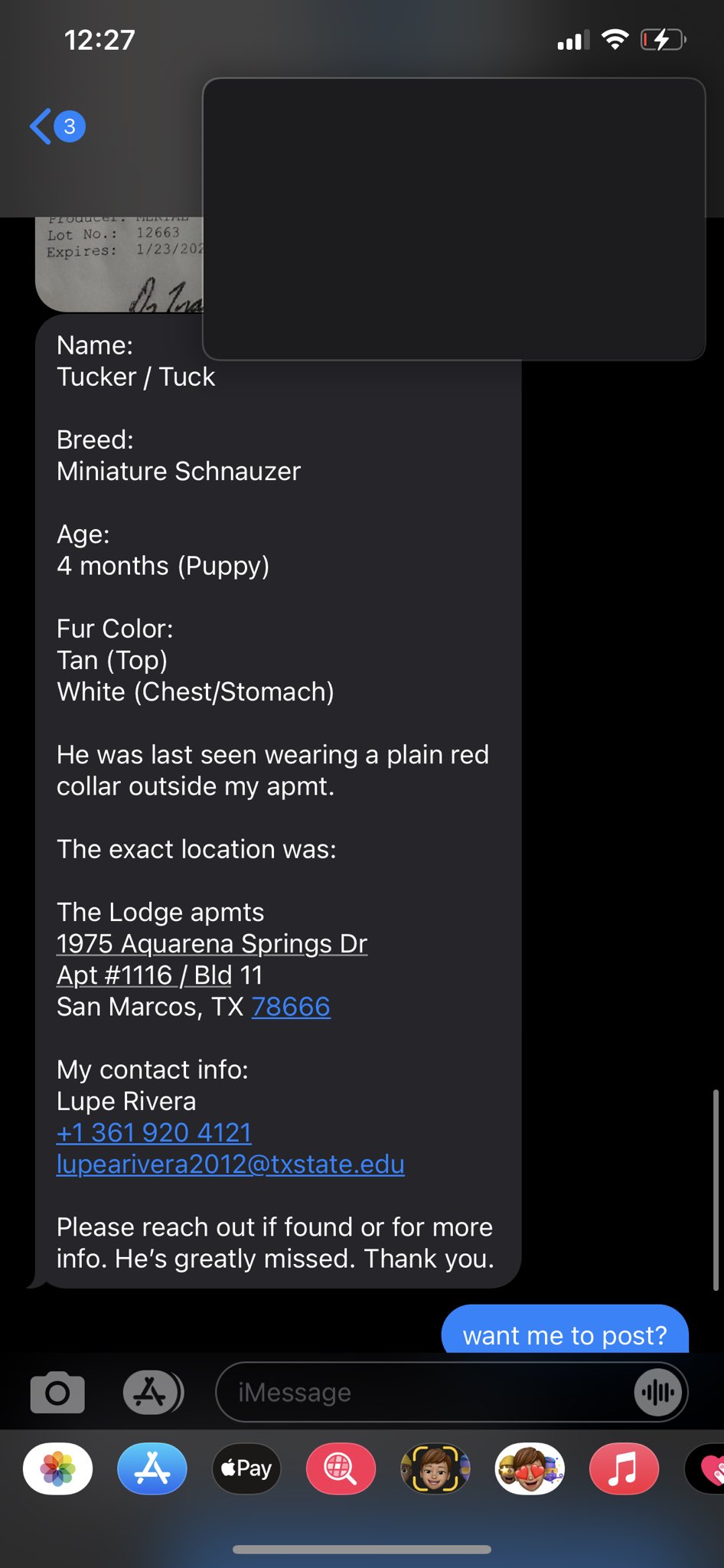724x1568 pixels.
Task: Open Apple Pay in the app strip
Action: [246, 1468]
